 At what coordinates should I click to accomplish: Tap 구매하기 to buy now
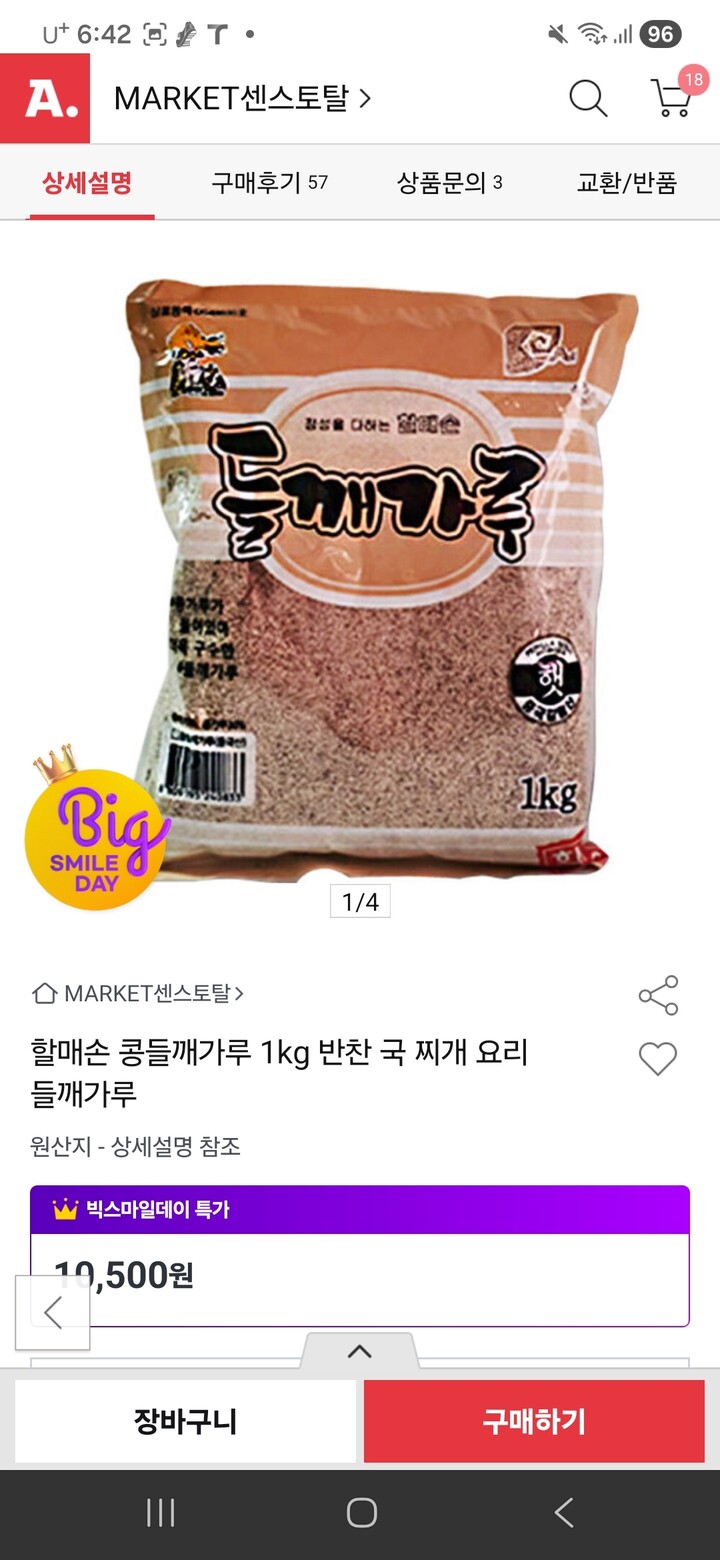click(x=534, y=1421)
